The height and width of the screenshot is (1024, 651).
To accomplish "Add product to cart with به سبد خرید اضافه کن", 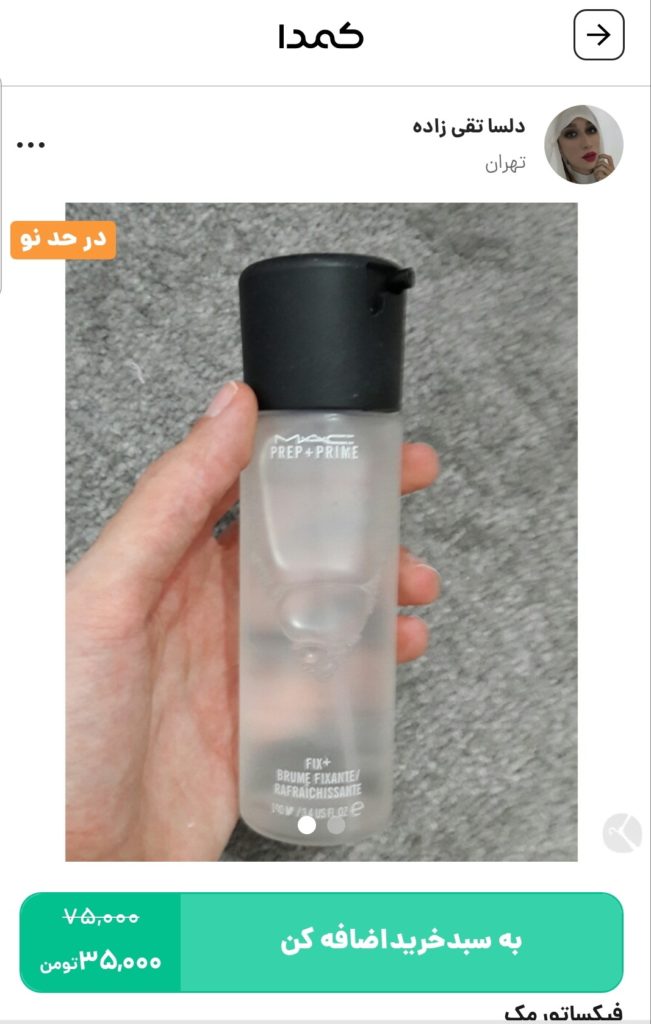I will tap(400, 941).
